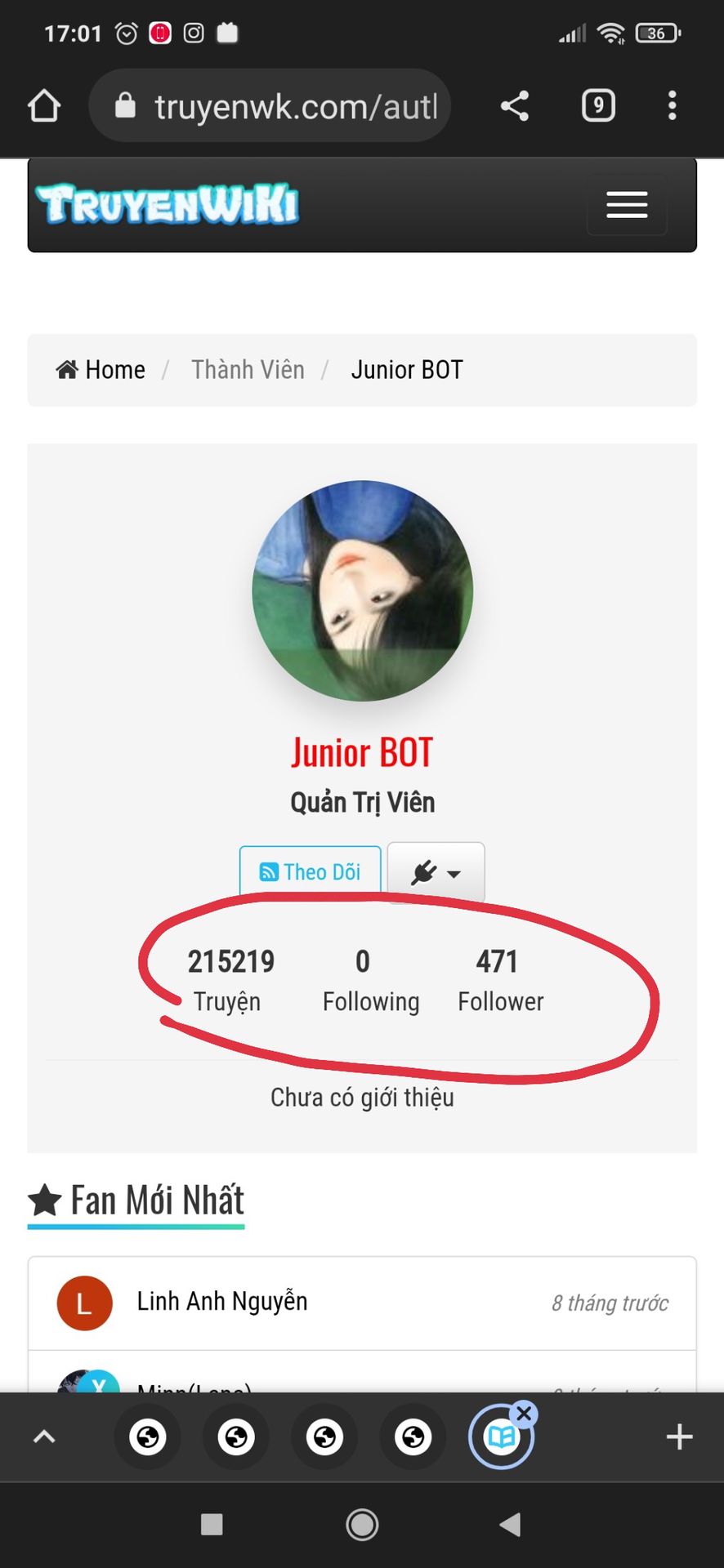Screen dimensions: 724x1568
Task: Go to browser home page
Action: point(44,105)
